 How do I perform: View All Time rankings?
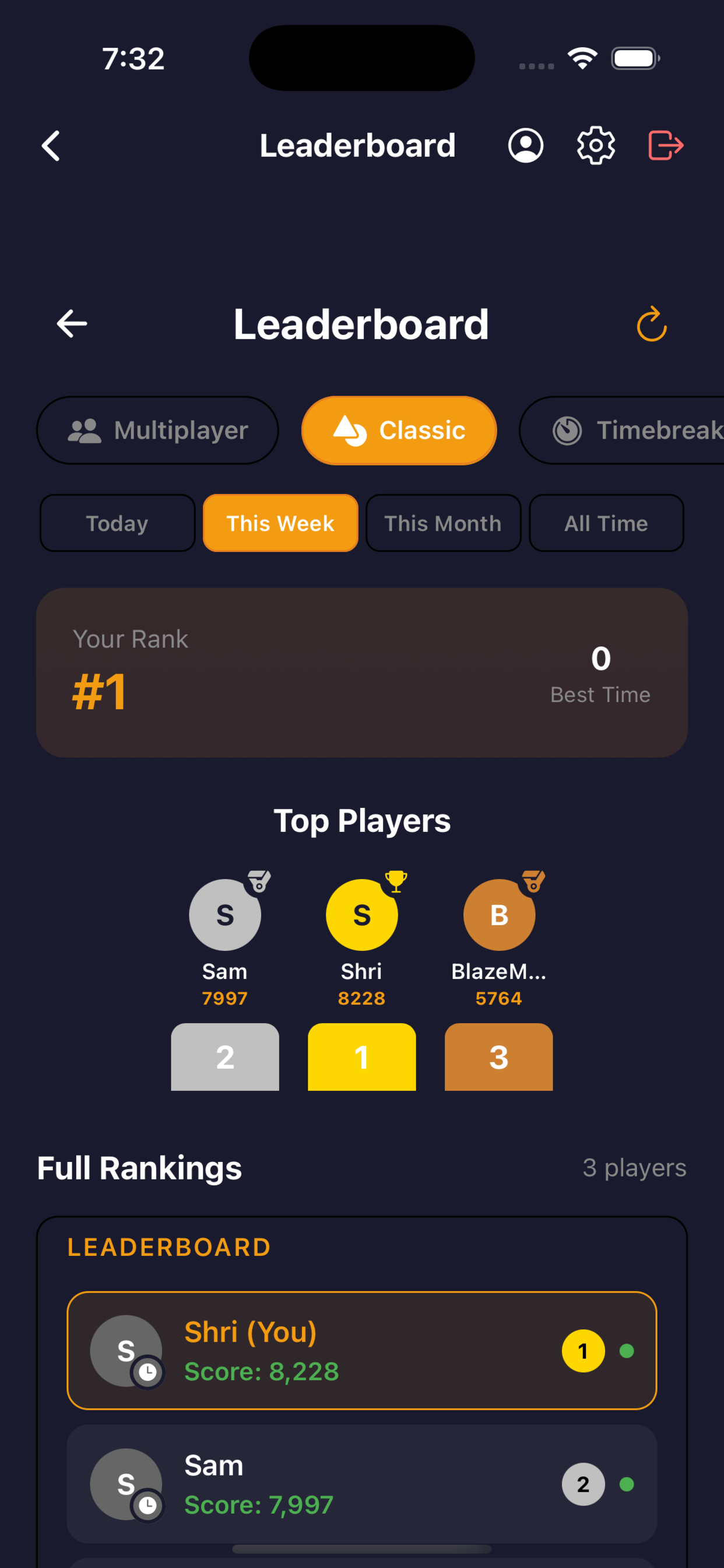(x=606, y=523)
